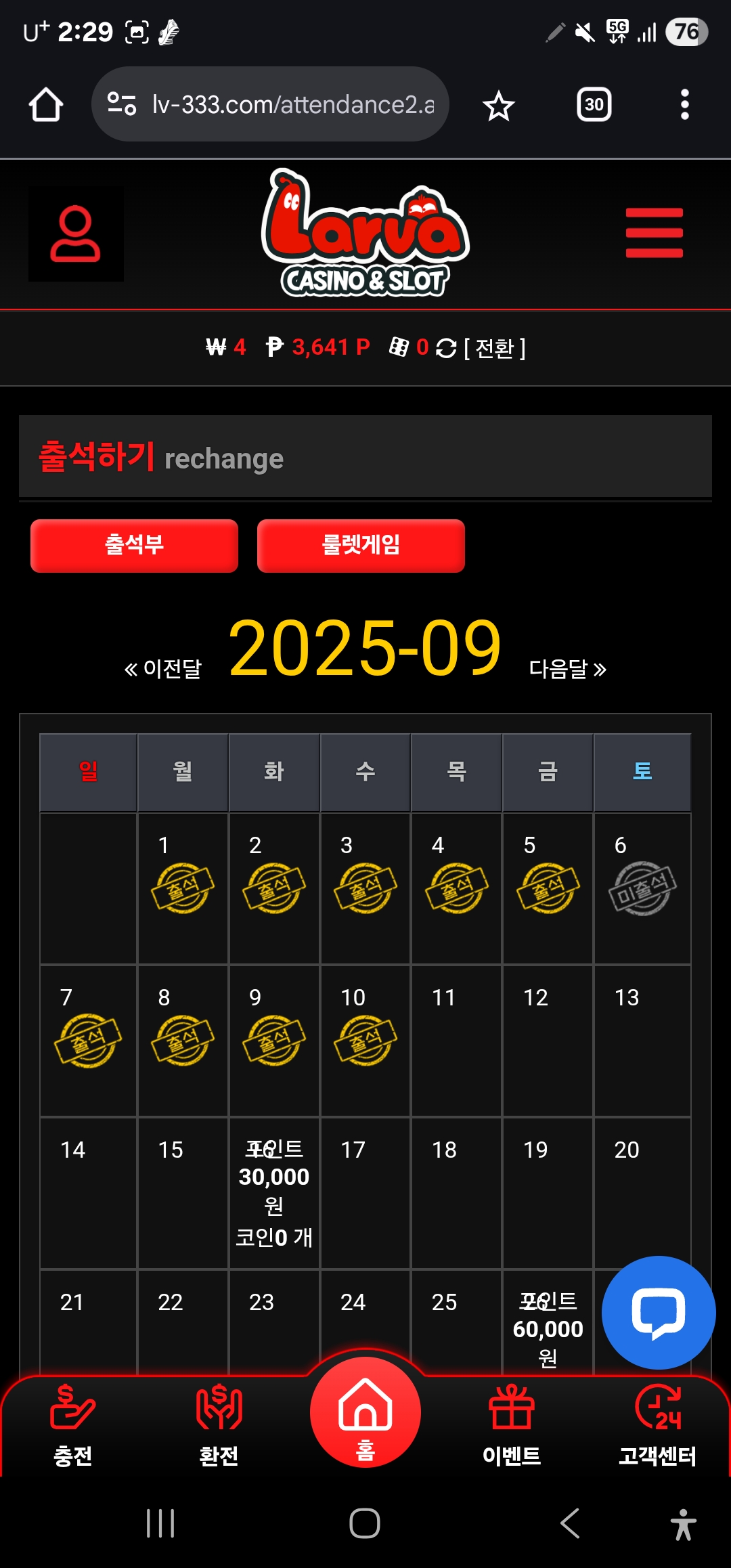Go to the next month 다음달
731x1568 pixels.
point(567,669)
